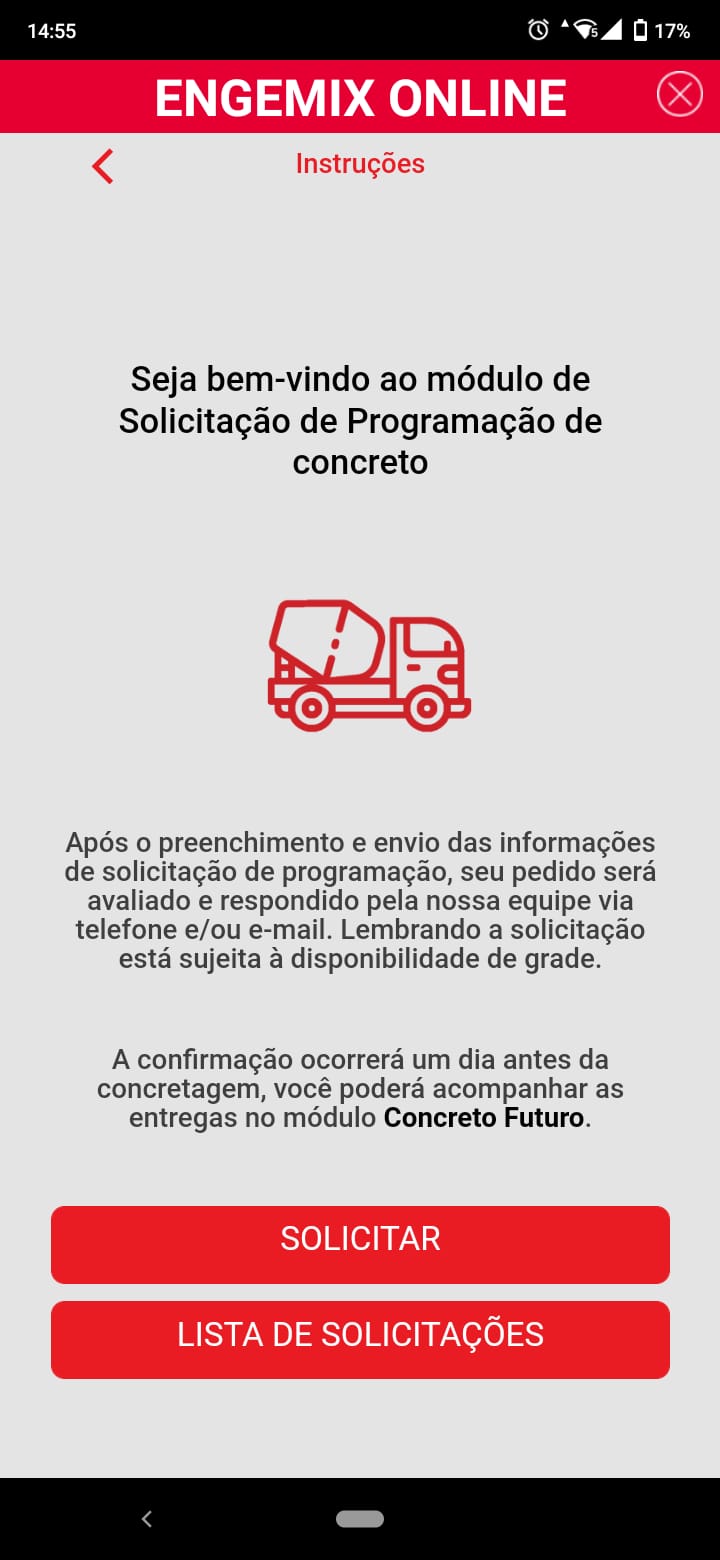
Task: Tap the system back button
Action: (147, 1518)
